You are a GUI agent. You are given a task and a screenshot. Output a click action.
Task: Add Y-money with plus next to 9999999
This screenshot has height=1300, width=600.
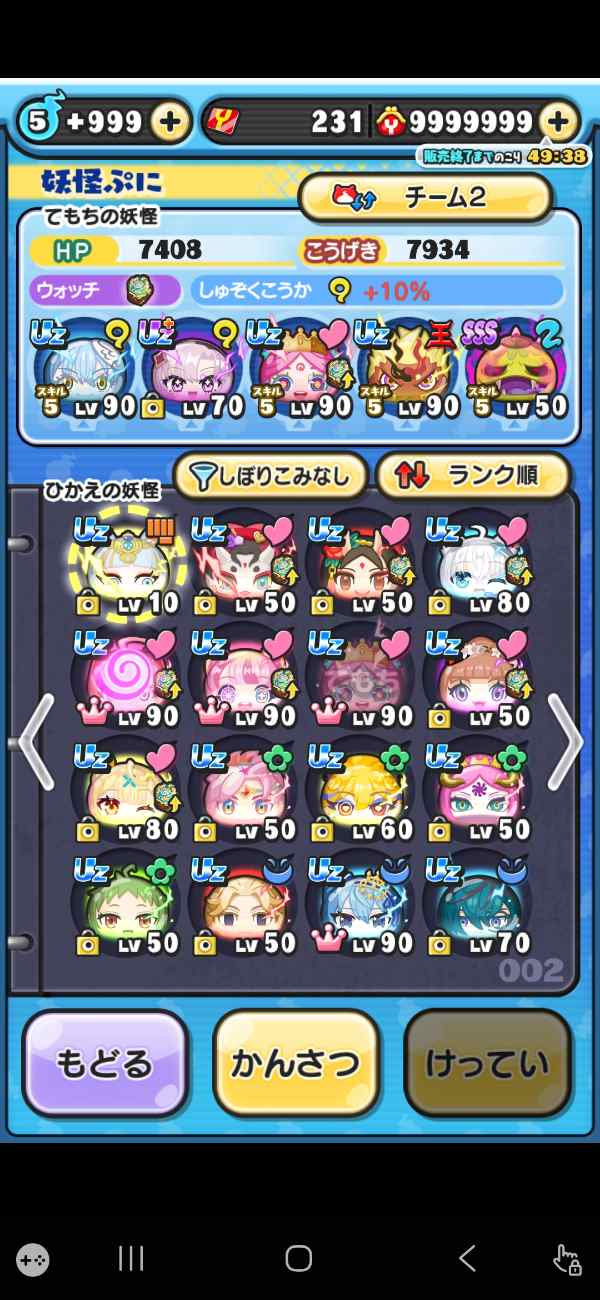(x=558, y=122)
